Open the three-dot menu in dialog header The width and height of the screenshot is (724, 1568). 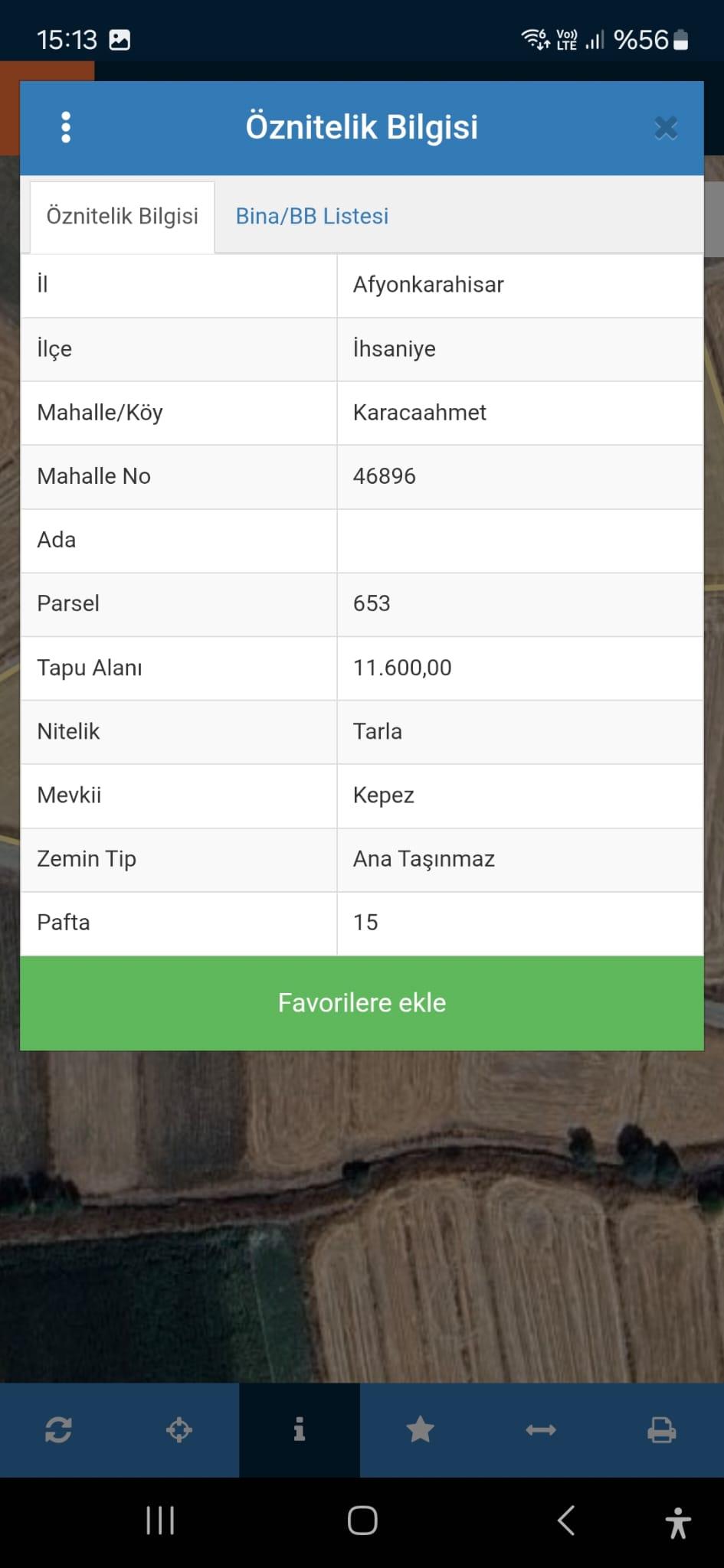[66, 127]
